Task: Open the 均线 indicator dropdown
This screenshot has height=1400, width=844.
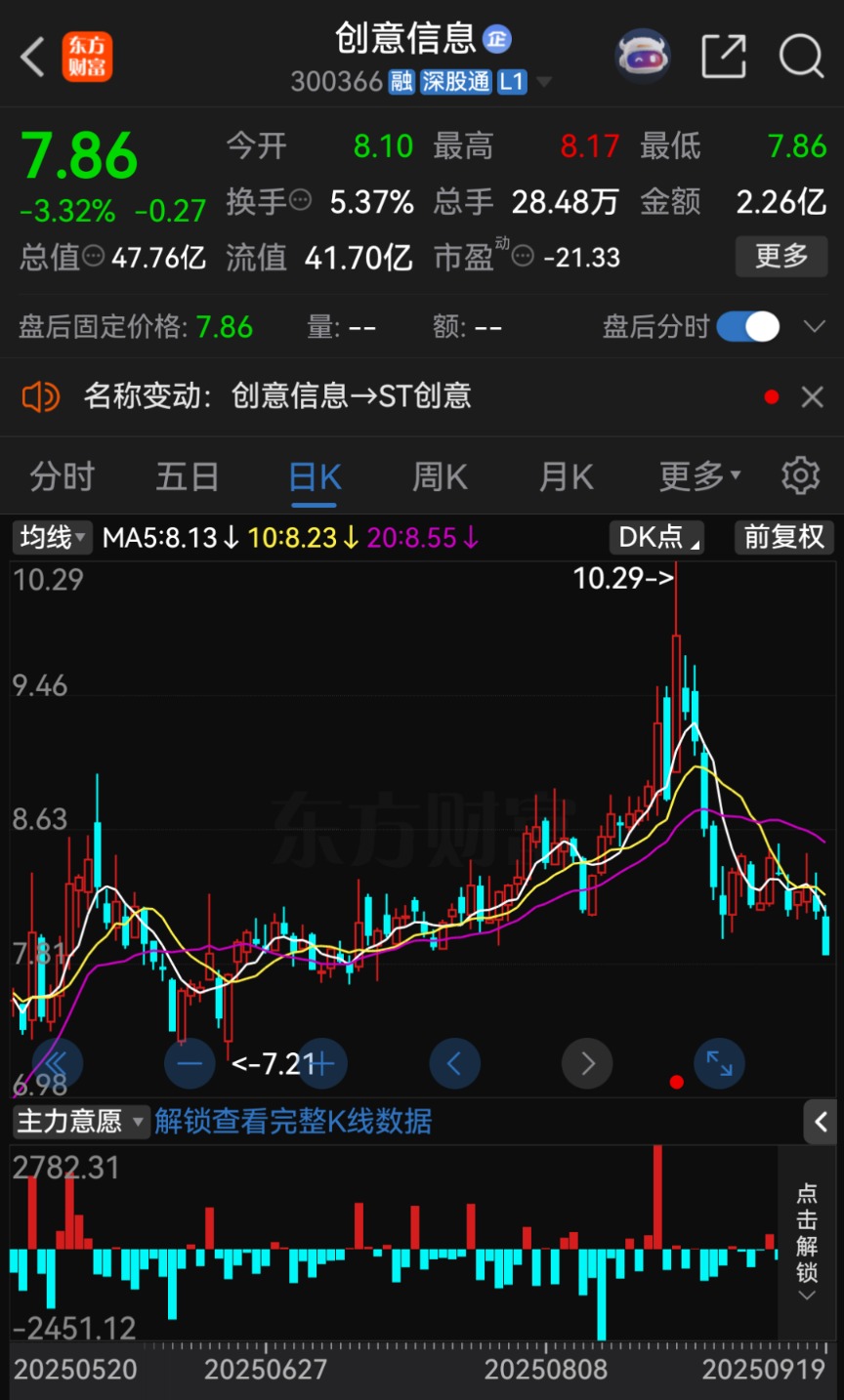Action: [x=52, y=537]
